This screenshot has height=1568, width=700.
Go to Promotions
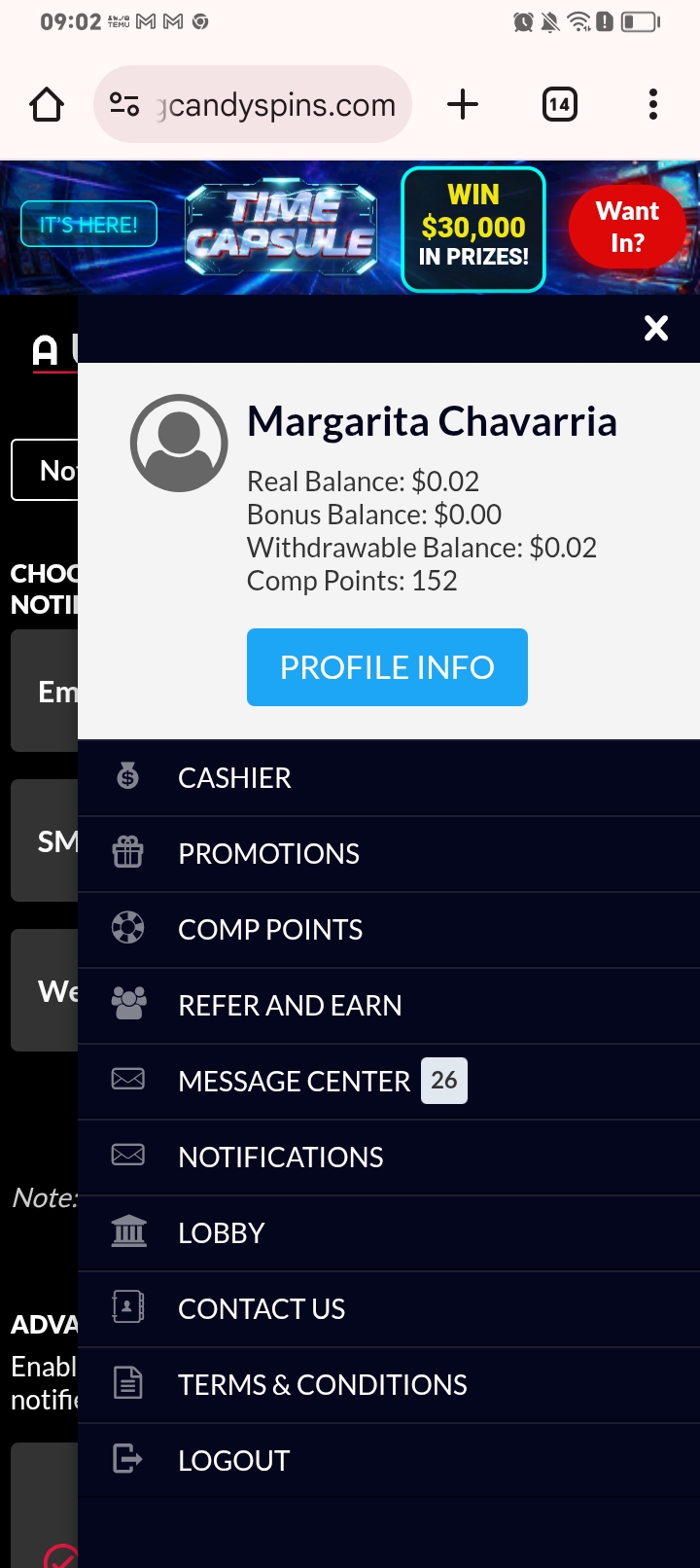(268, 854)
